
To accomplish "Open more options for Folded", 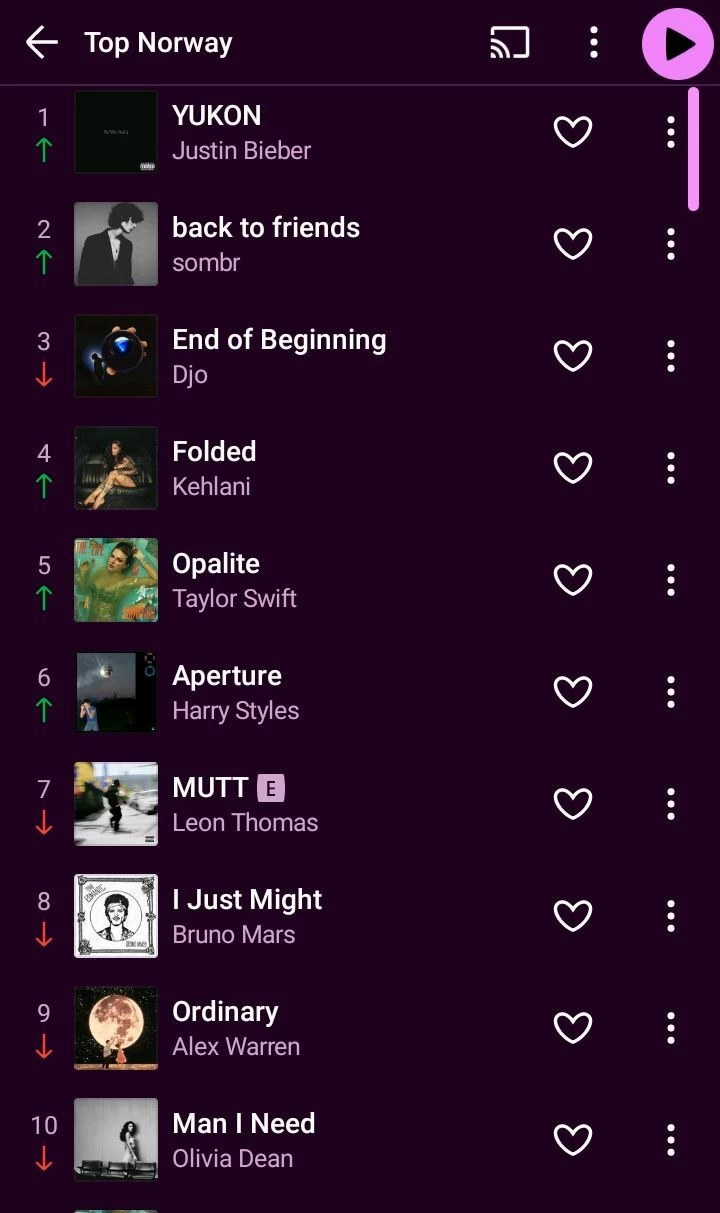I will (671, 468).
